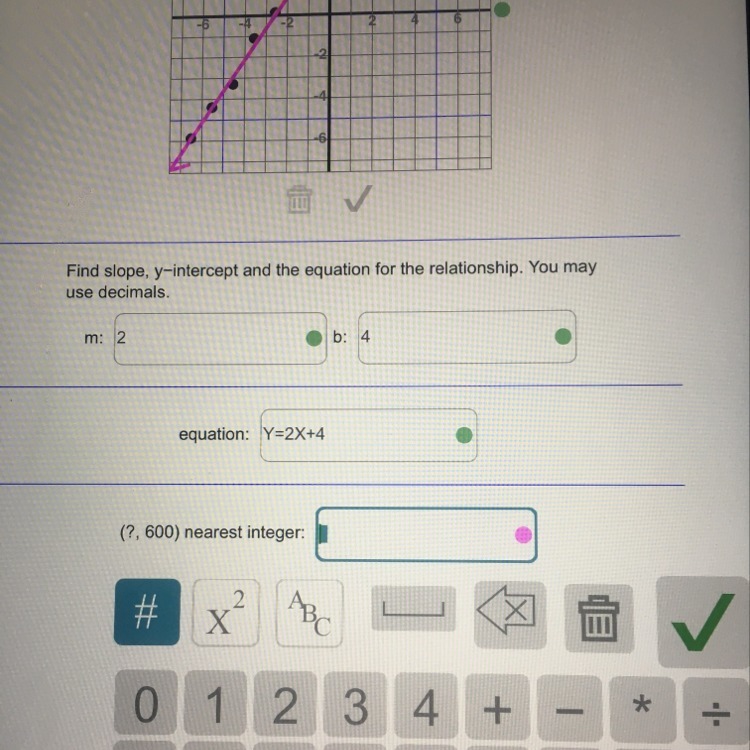The height and width of the screenshot is (750, 750).
Task: Select the equation input box
Action: pyautogui.click(x=368, y=435)
